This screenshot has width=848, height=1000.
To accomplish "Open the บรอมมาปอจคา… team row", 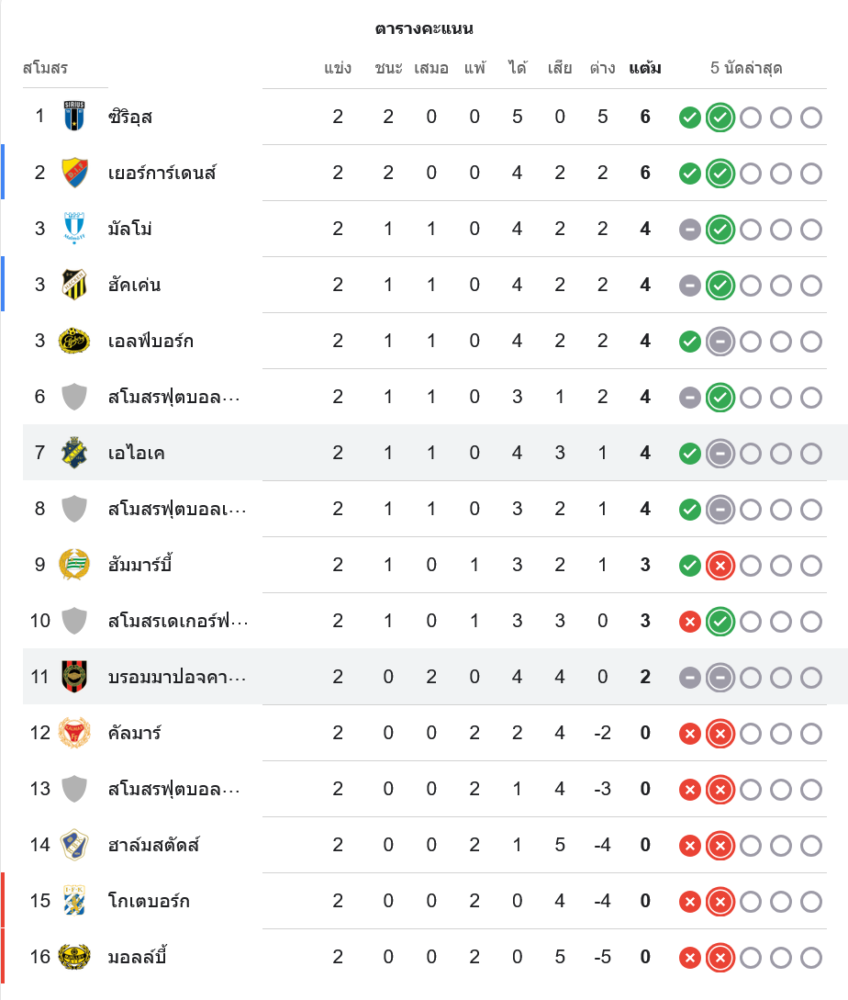I will [x=176, y=677].
